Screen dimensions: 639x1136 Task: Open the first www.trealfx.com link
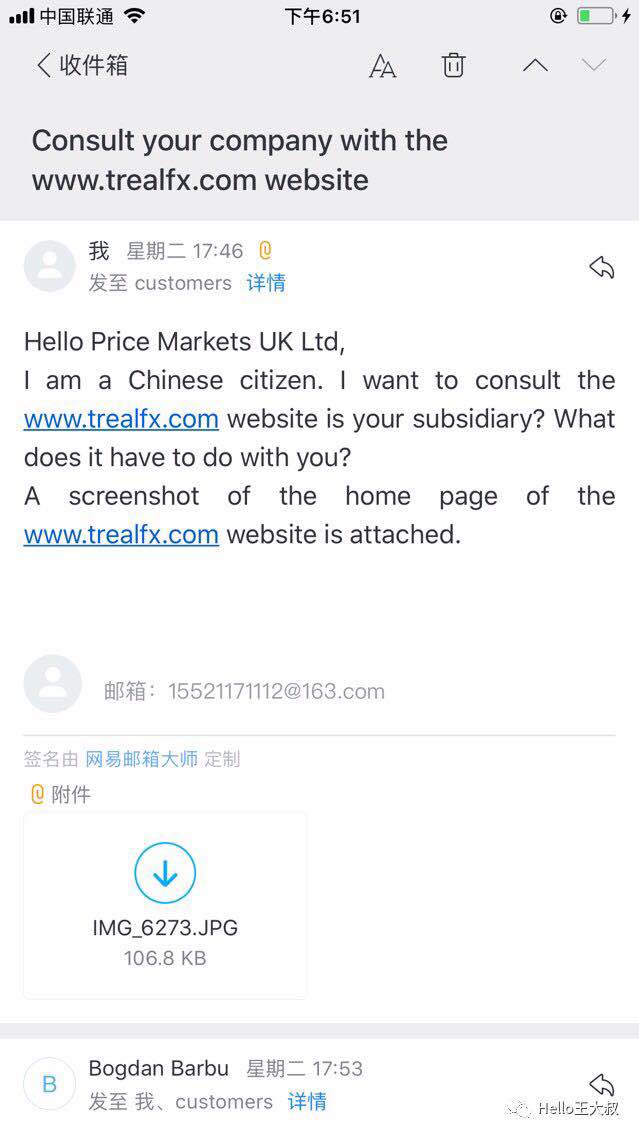[121, 418]
